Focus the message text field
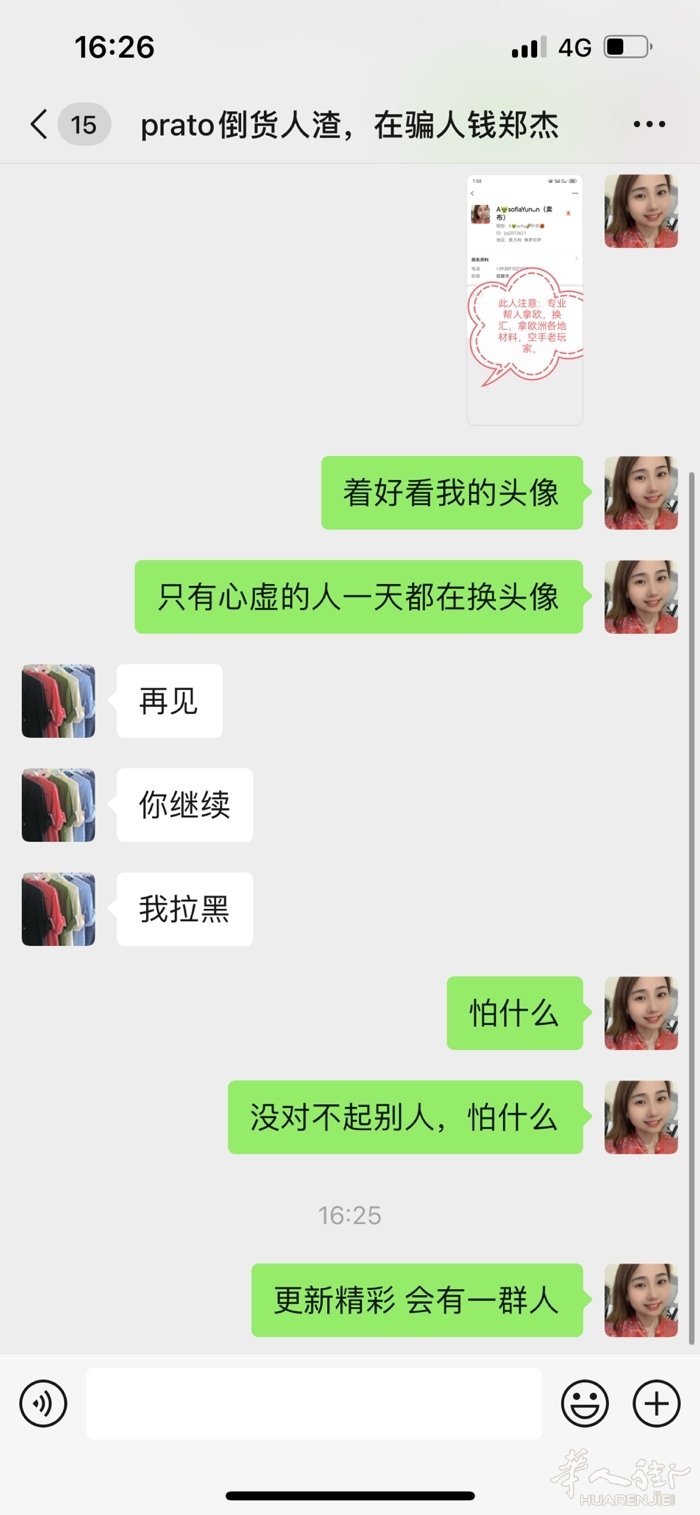This screenshot has height=1515, width=700. point(313,1403)
